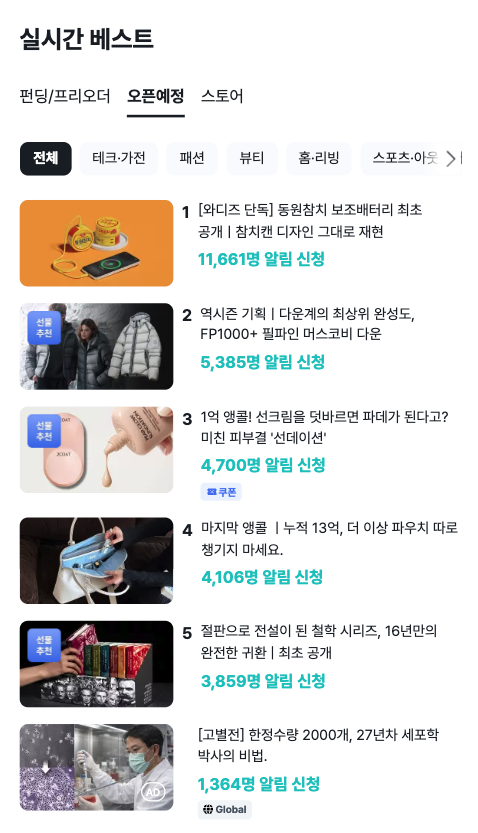Open the 동원참치 보조배터리 project
This screenshot has width=478, height=833.
[x=240, y=243]
